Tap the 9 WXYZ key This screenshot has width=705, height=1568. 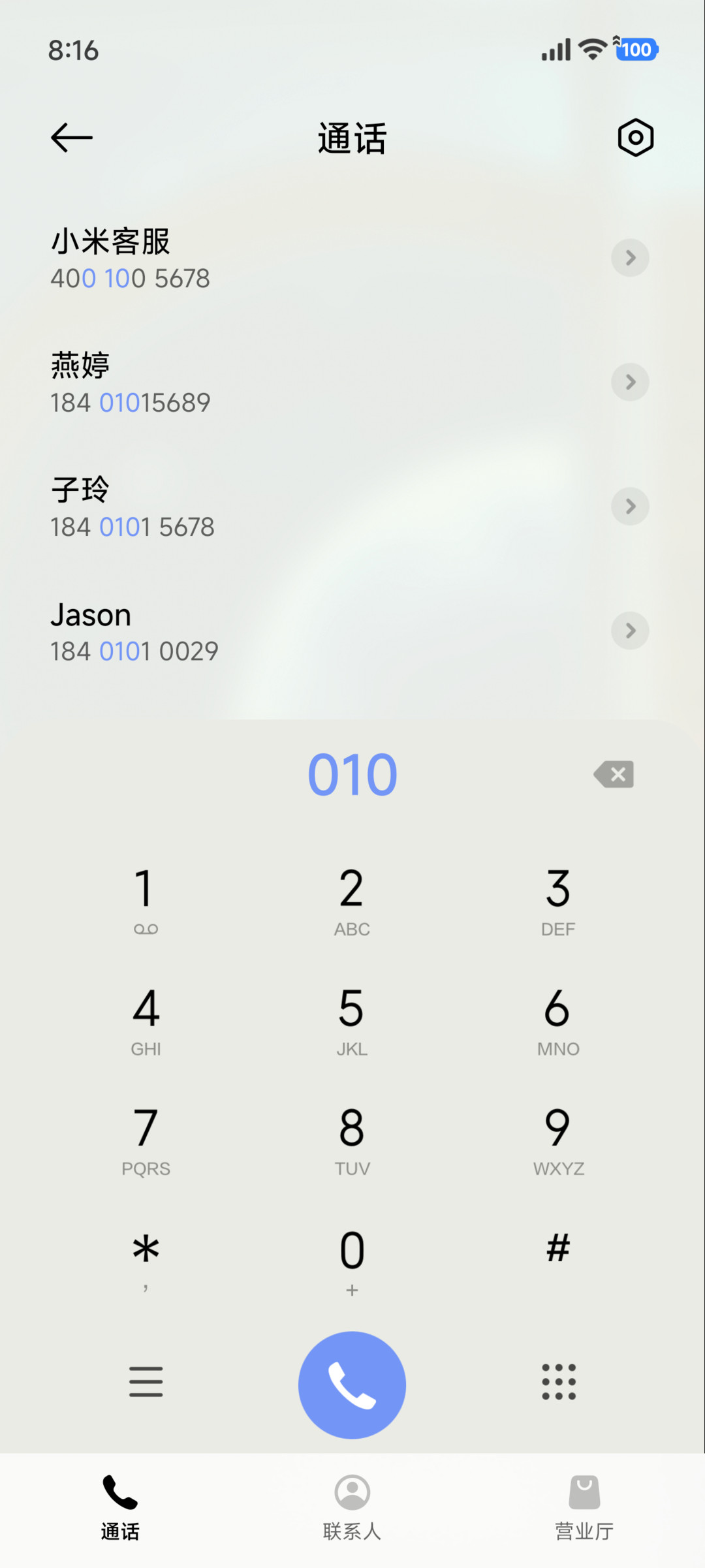pos(558,1140)
